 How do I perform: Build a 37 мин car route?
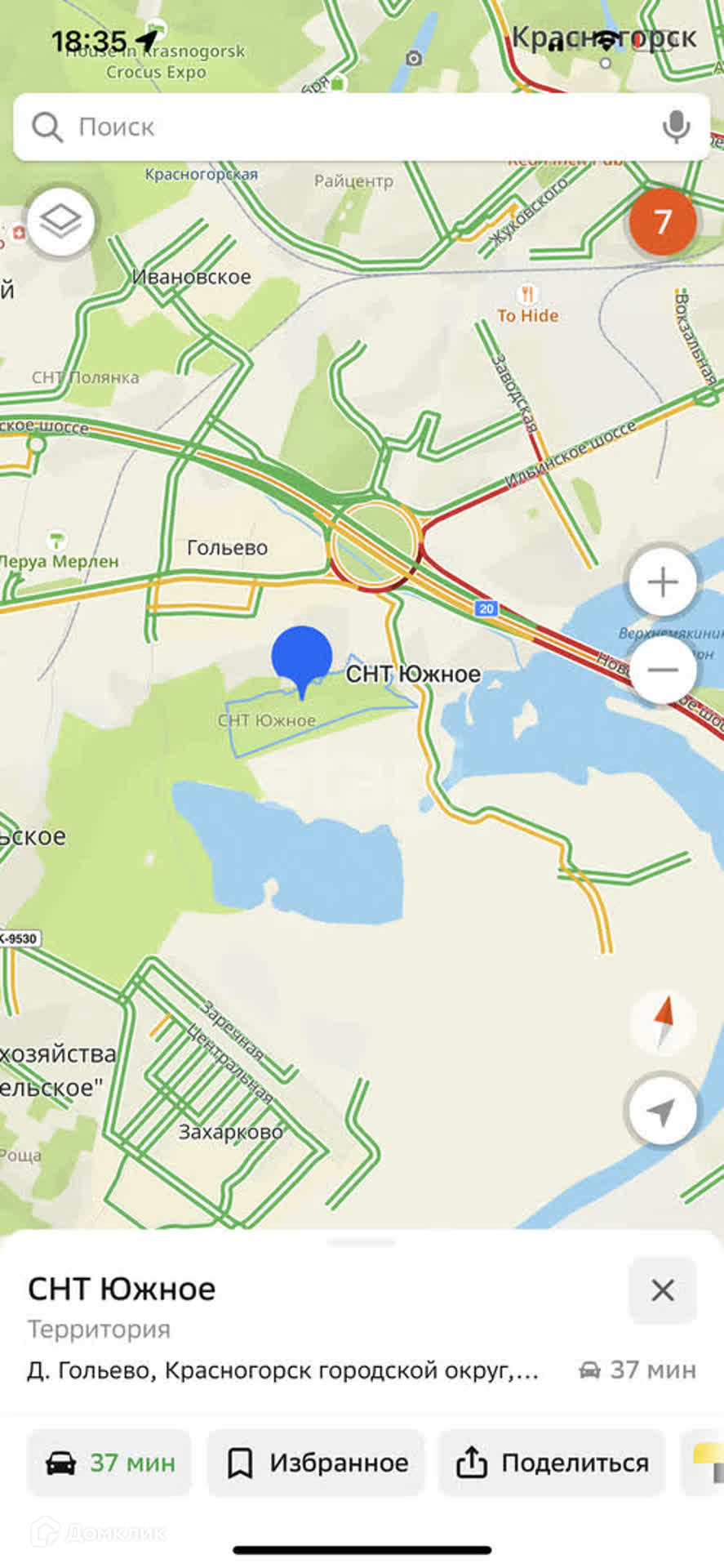point(109,1463)
